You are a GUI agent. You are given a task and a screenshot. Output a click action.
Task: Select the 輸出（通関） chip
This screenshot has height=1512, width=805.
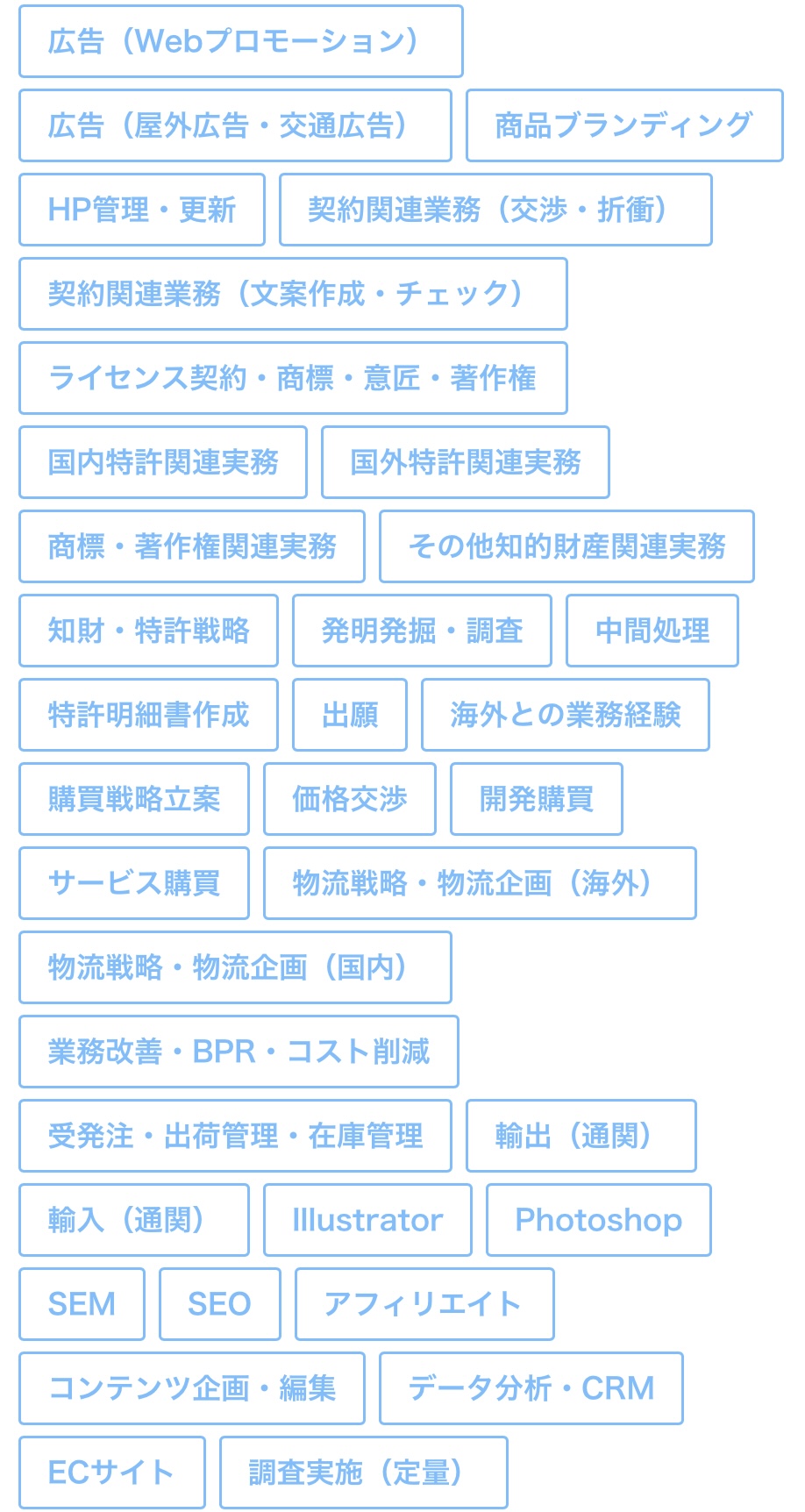coord(581,1136)
